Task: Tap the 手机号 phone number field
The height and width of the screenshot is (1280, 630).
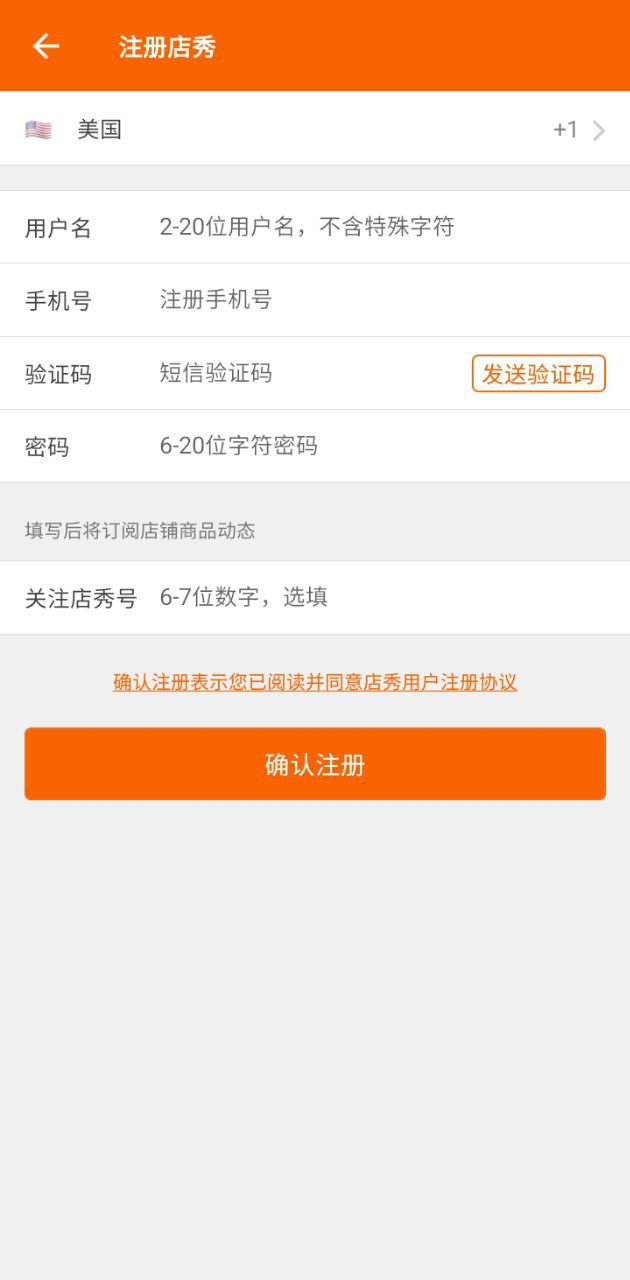Action: pyautogui.click(x=380, y=300)
